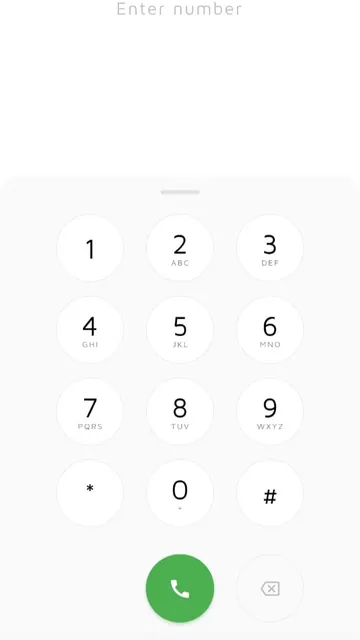Tap the dialpad drag handle
The width and height of the screenshot is (360, 640).
(180, 192)
